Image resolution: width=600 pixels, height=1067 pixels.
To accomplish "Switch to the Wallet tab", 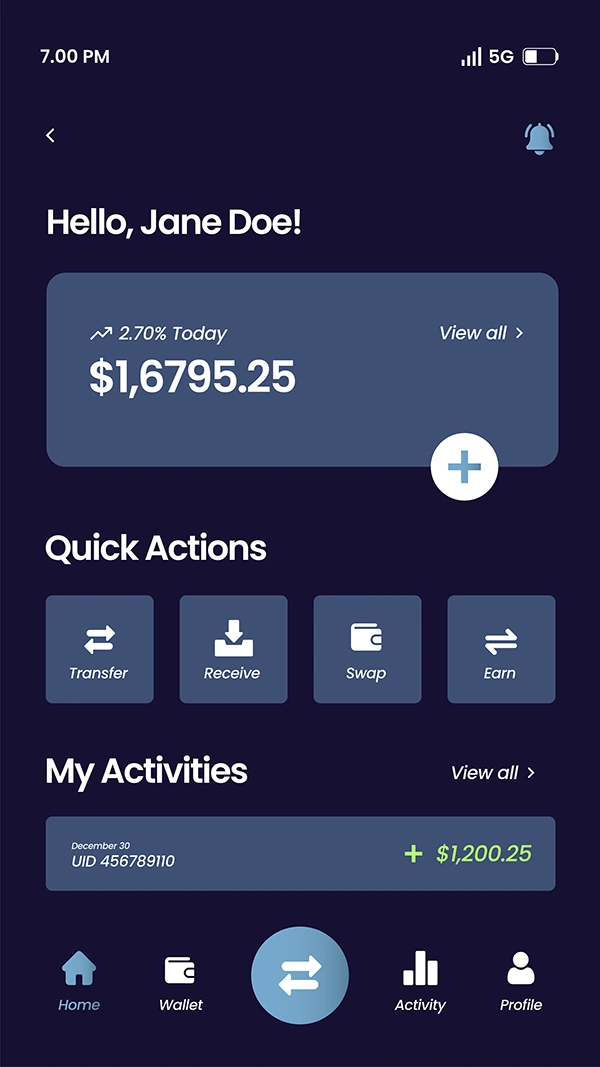I will [x=180, y=981].
